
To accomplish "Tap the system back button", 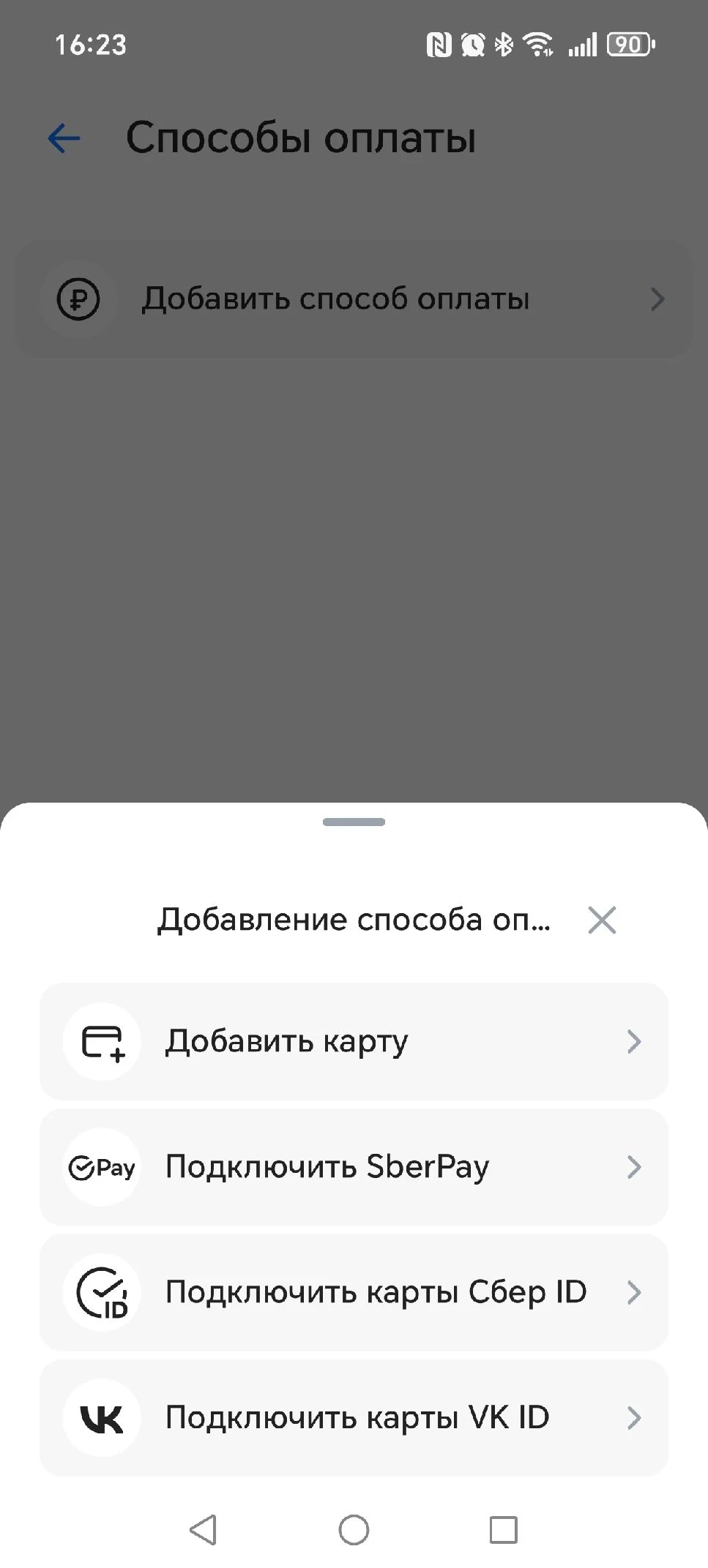I will (204, 1529).
